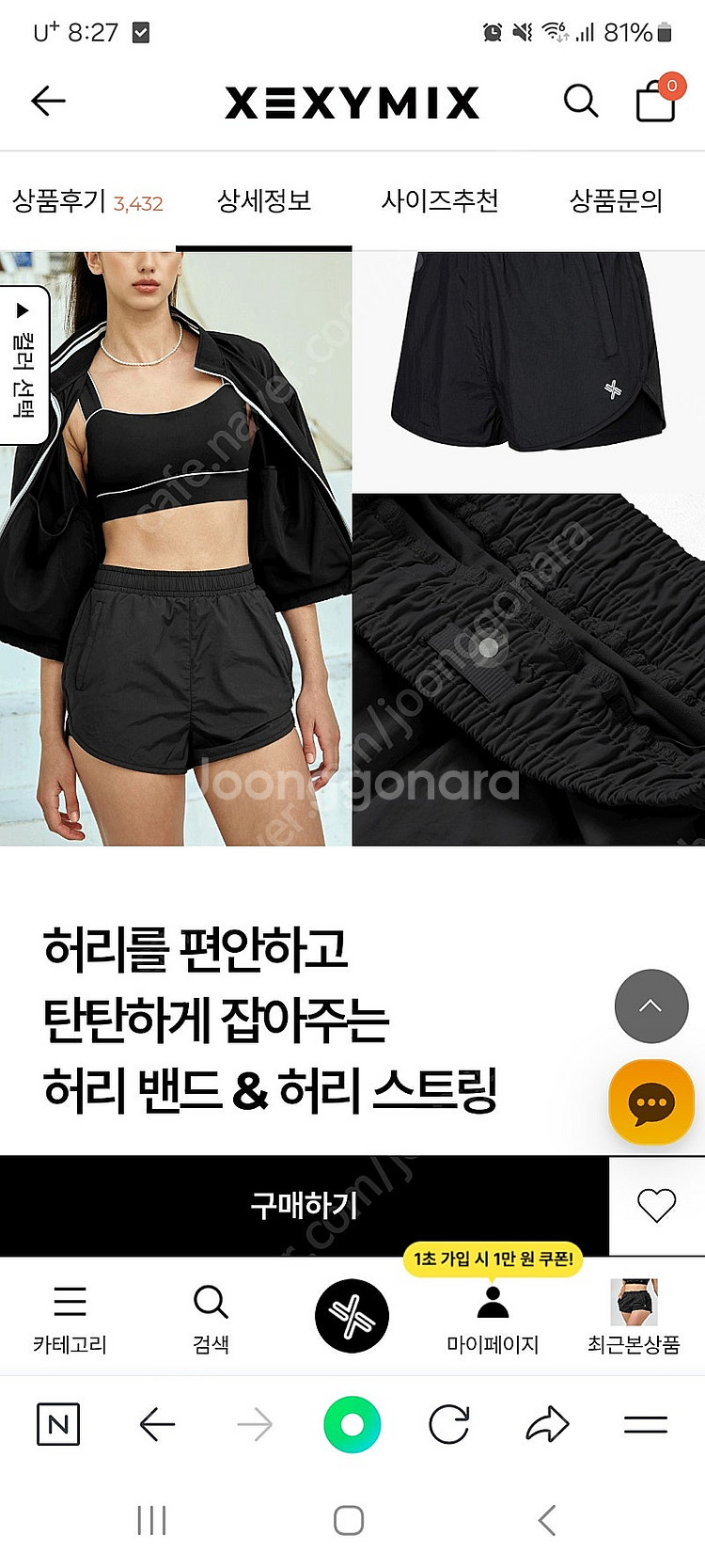
Task: Share this page from browser toolbar
Action: coord(547,1425)
